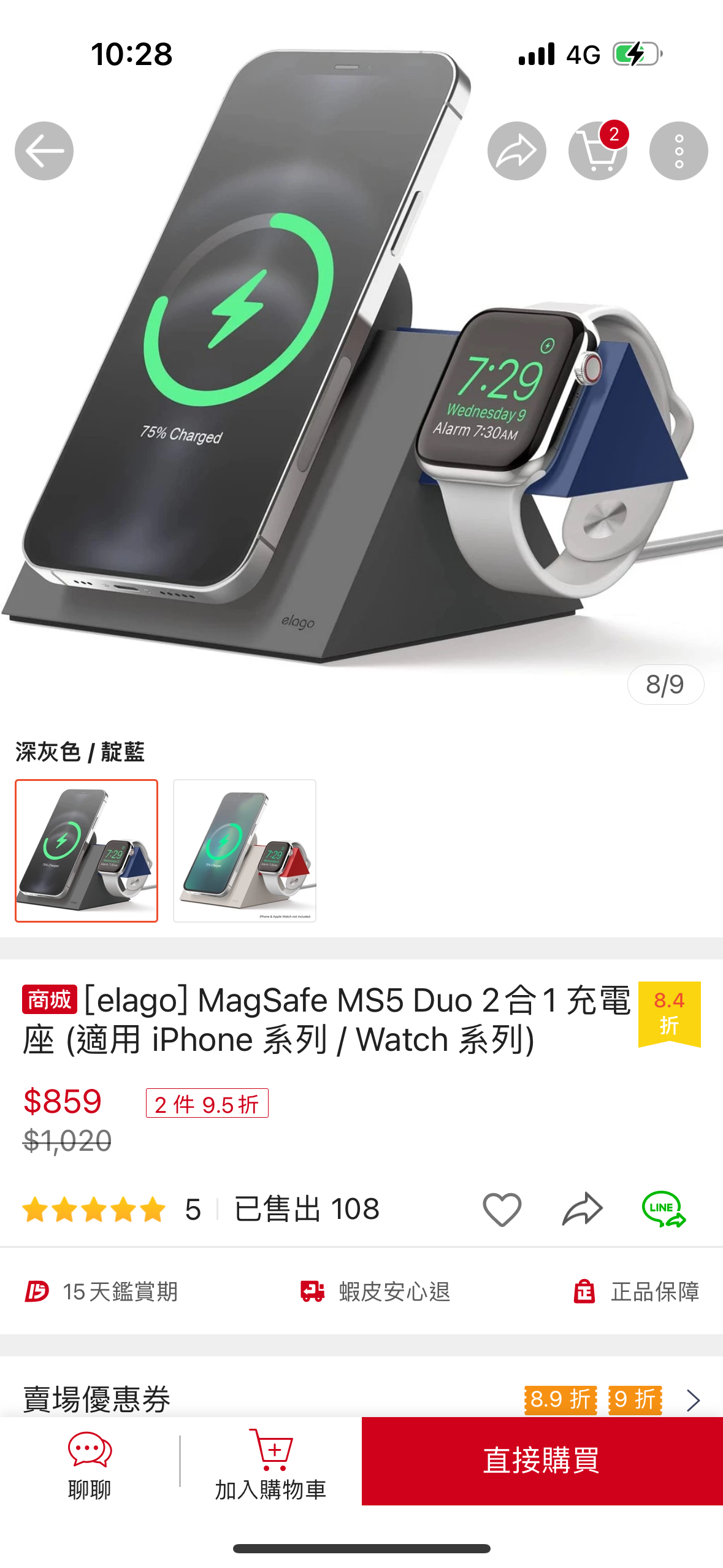Tap 直接購買 to buy now

(x=541, y=1461)
